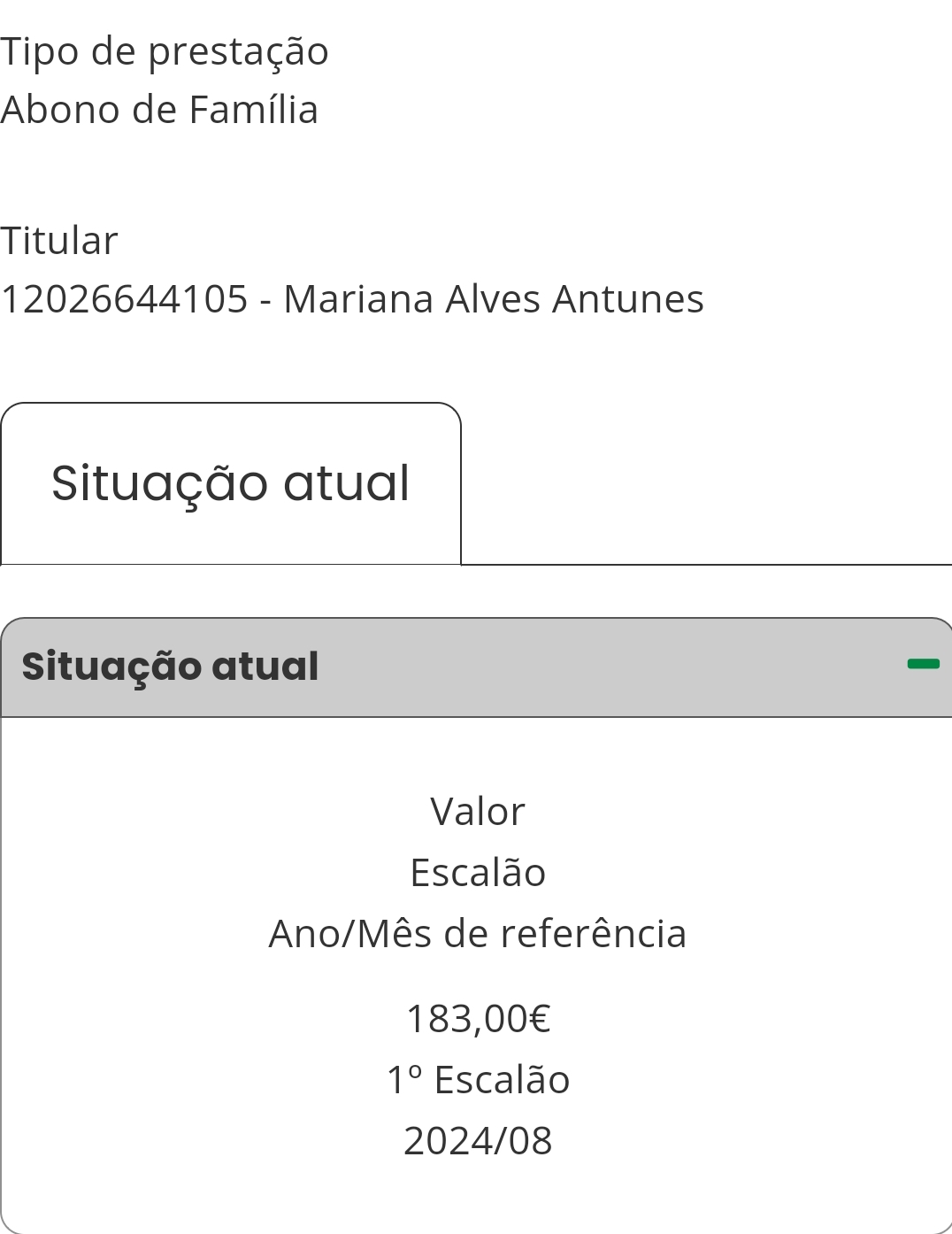The width and height of the screenshot is (952, 1234).
Task: Collapse the Situação atual section
Action: (x=923, y=665)
